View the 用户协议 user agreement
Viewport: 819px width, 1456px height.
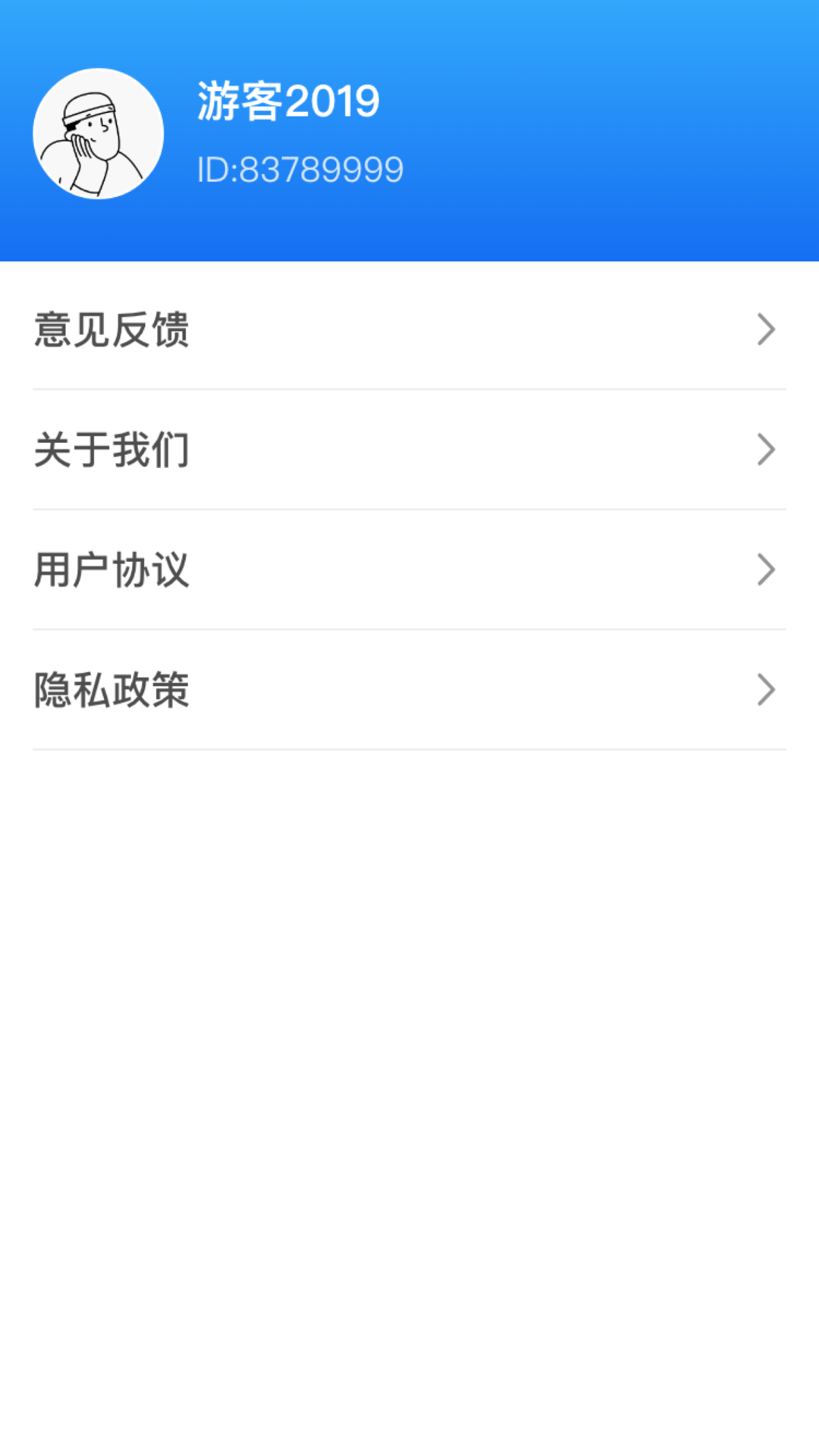[x=409, y=570]
